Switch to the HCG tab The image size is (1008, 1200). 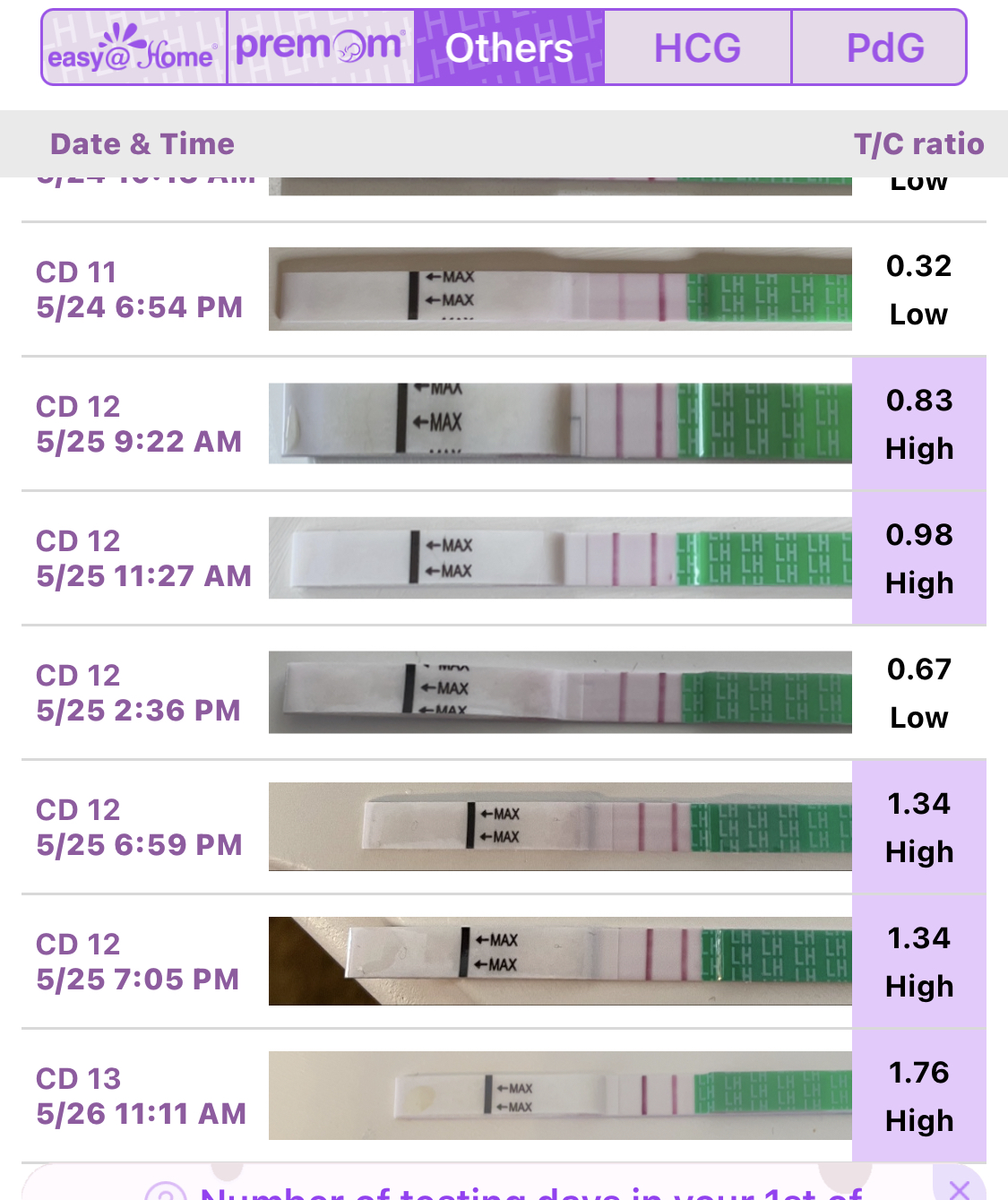point(697,48)
